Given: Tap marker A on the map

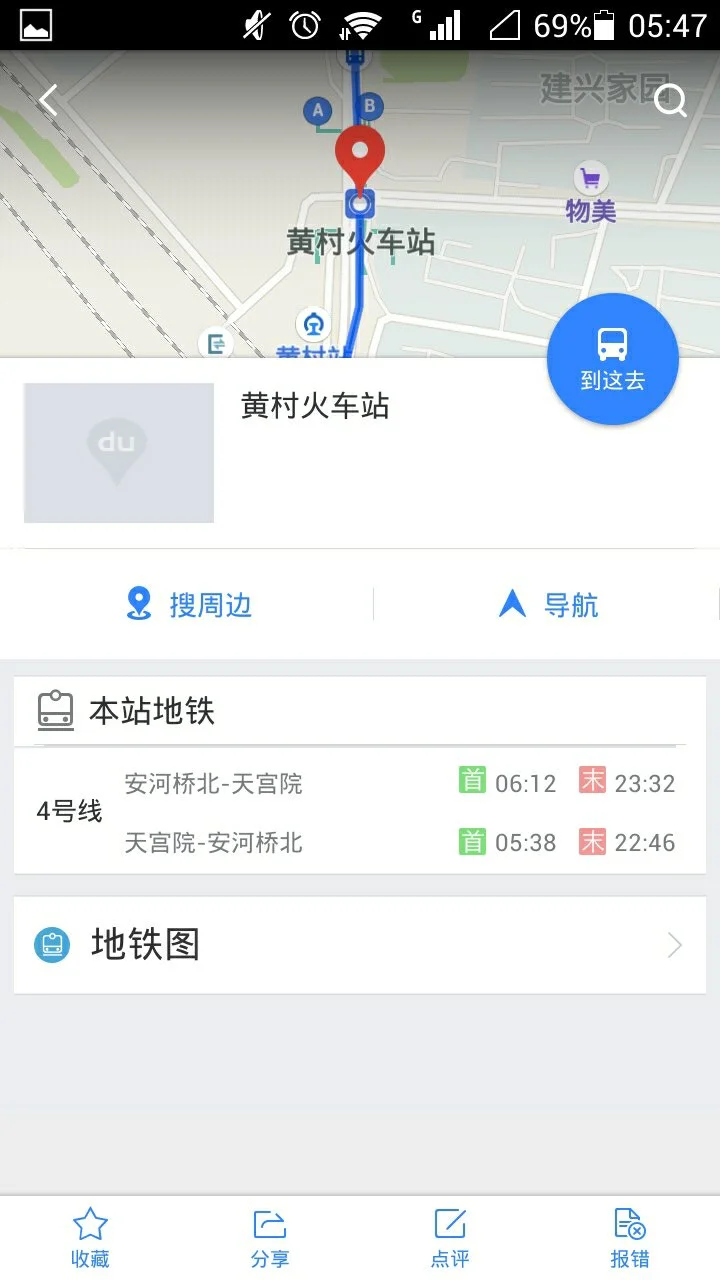Looking at the screenshot, I should 317,110.
